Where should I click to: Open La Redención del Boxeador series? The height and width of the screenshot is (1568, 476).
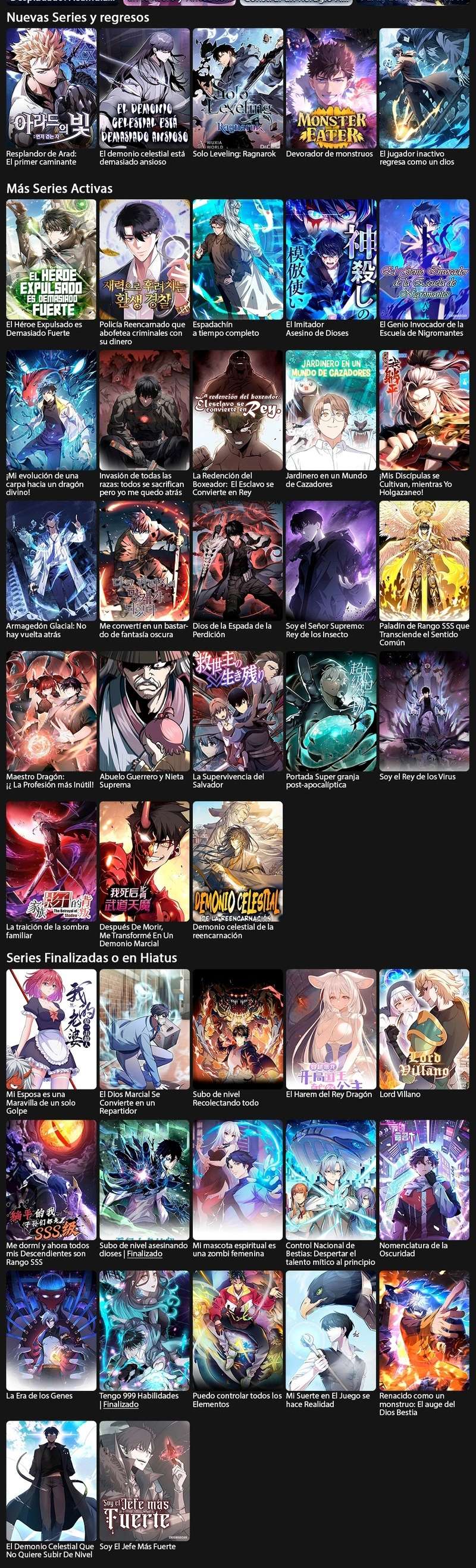[x=237, y=410]
